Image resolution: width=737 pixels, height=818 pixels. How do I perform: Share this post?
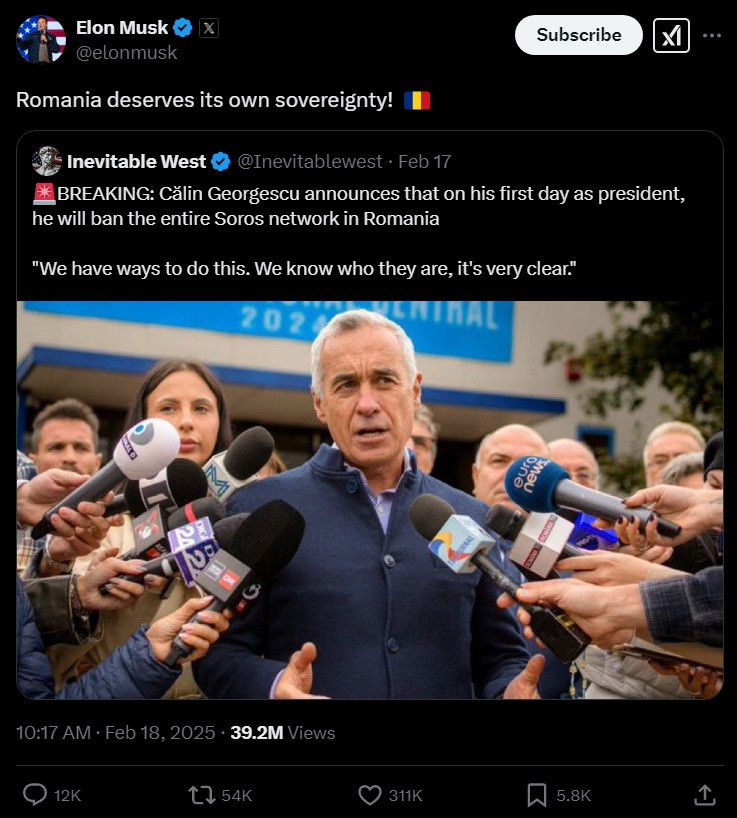tap(704, 795)
